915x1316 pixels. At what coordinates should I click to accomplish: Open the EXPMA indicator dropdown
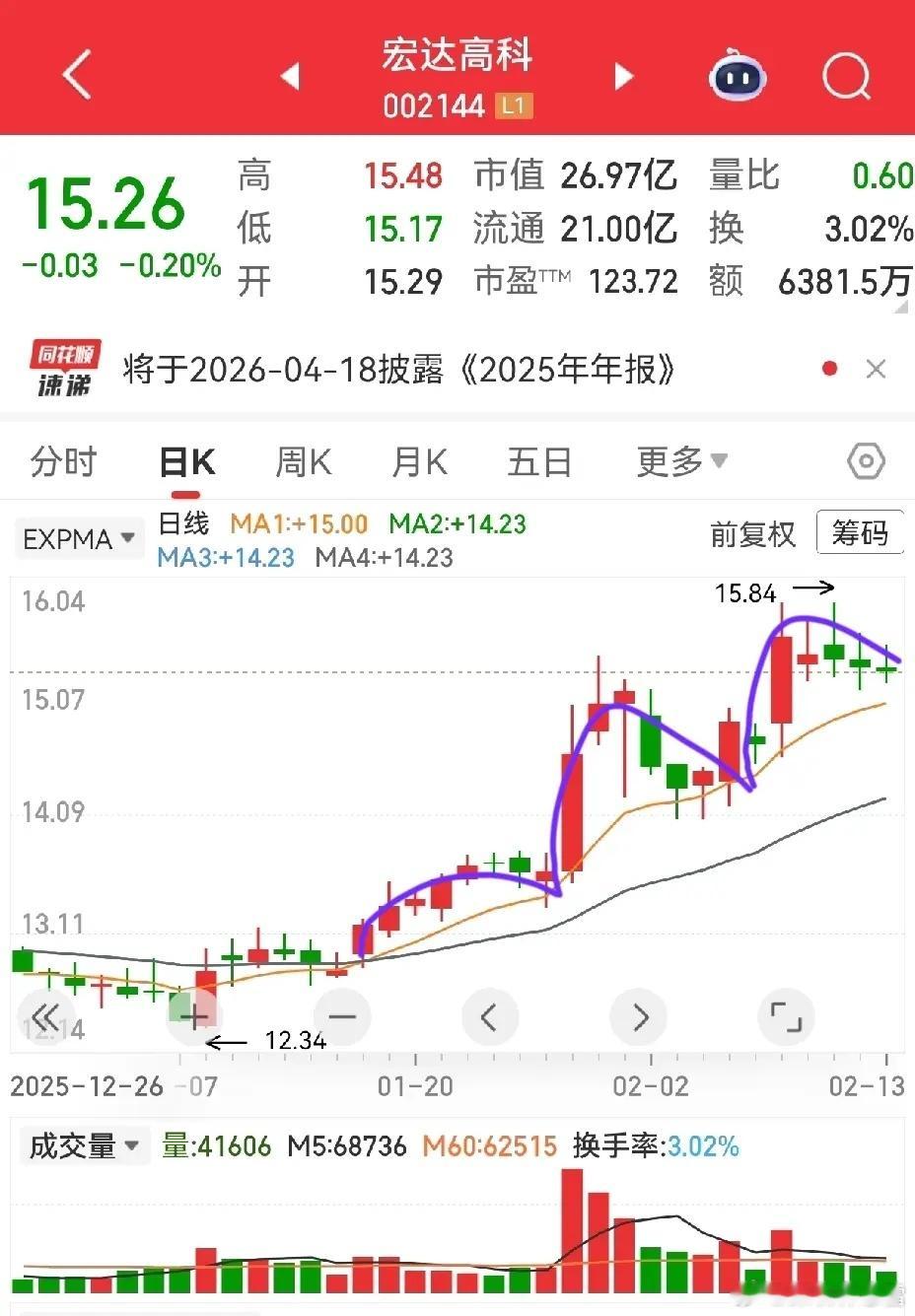[79, 538]
